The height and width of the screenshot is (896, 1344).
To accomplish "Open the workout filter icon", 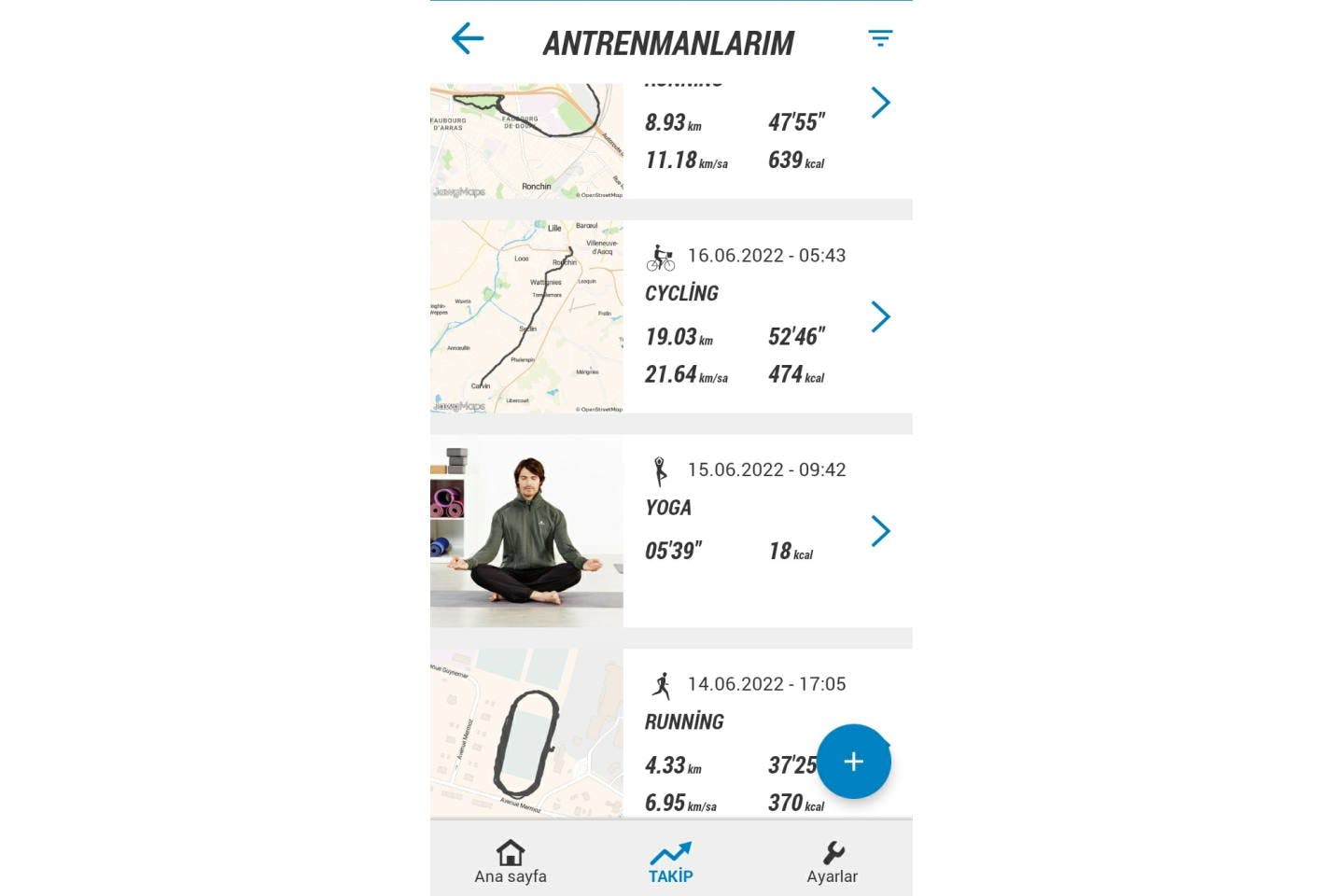I will click(x=879, y=38).
